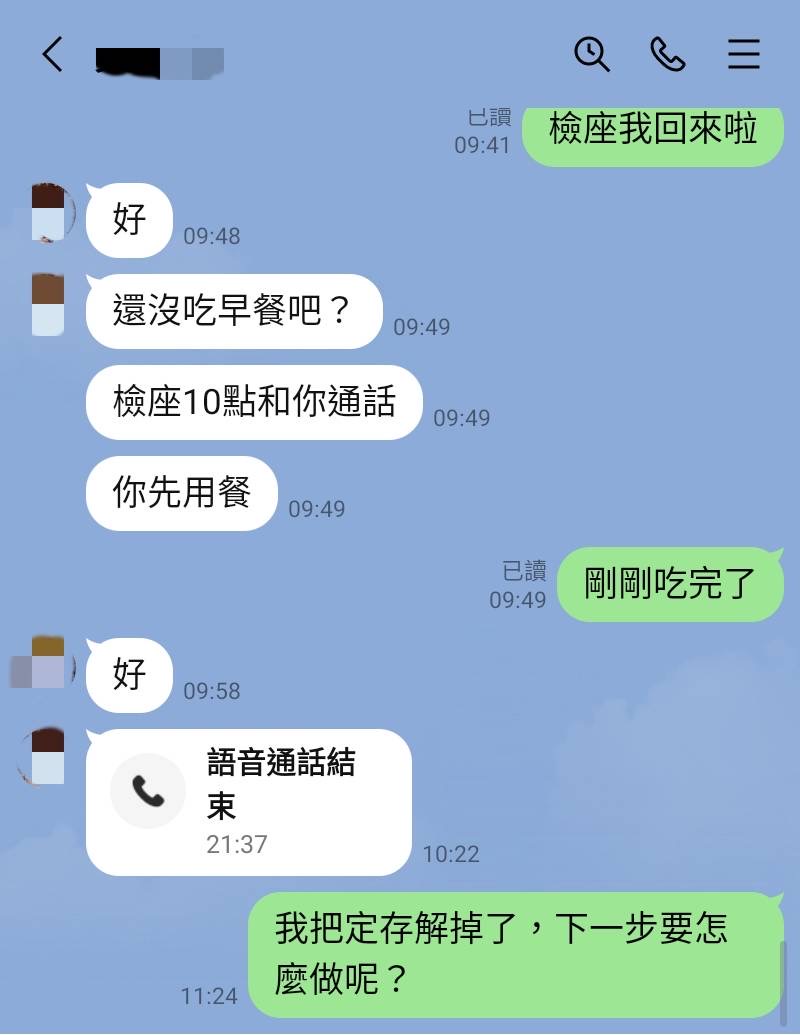Open the chat menu
The height and width of the screenshot is (1035, 800).
click(743, 54)
